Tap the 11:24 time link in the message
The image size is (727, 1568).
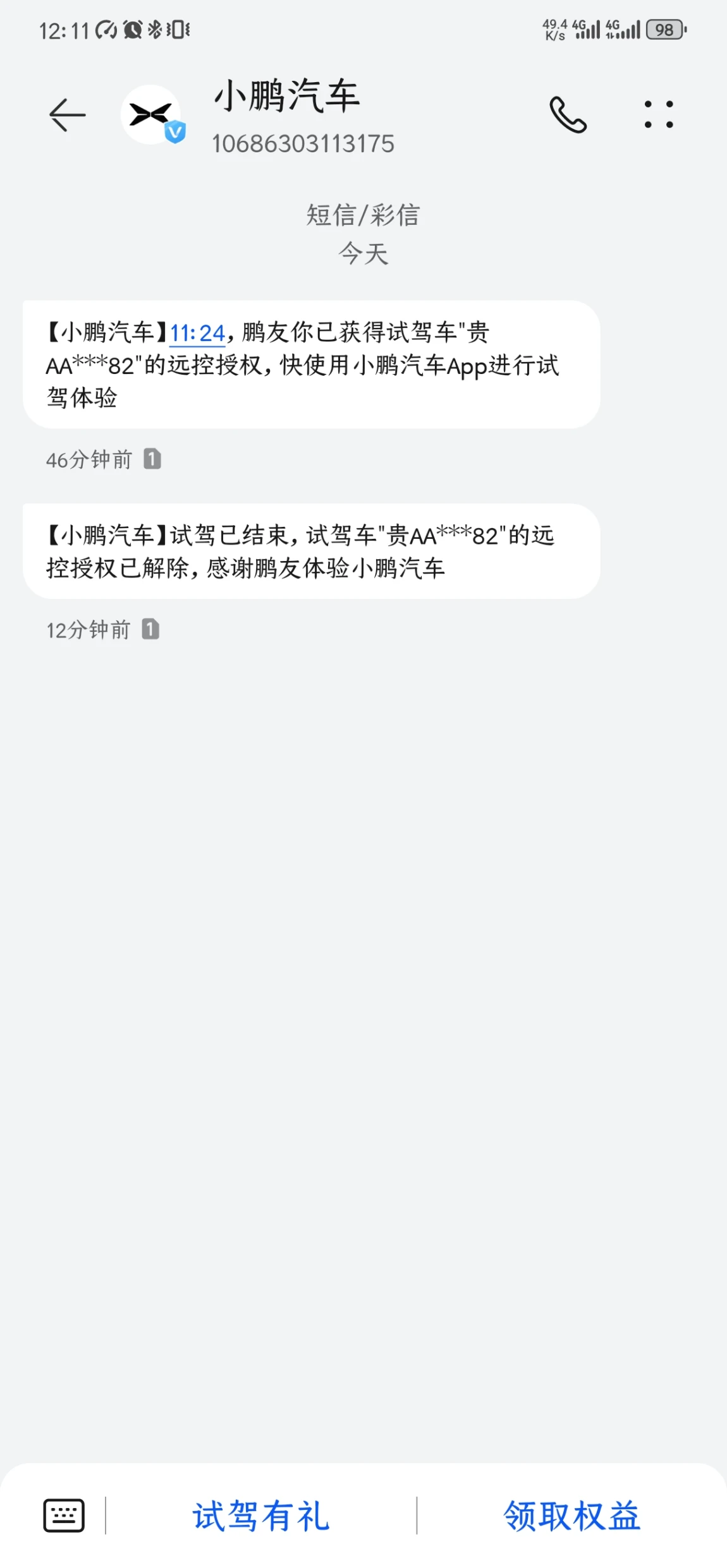coord(197,333)
